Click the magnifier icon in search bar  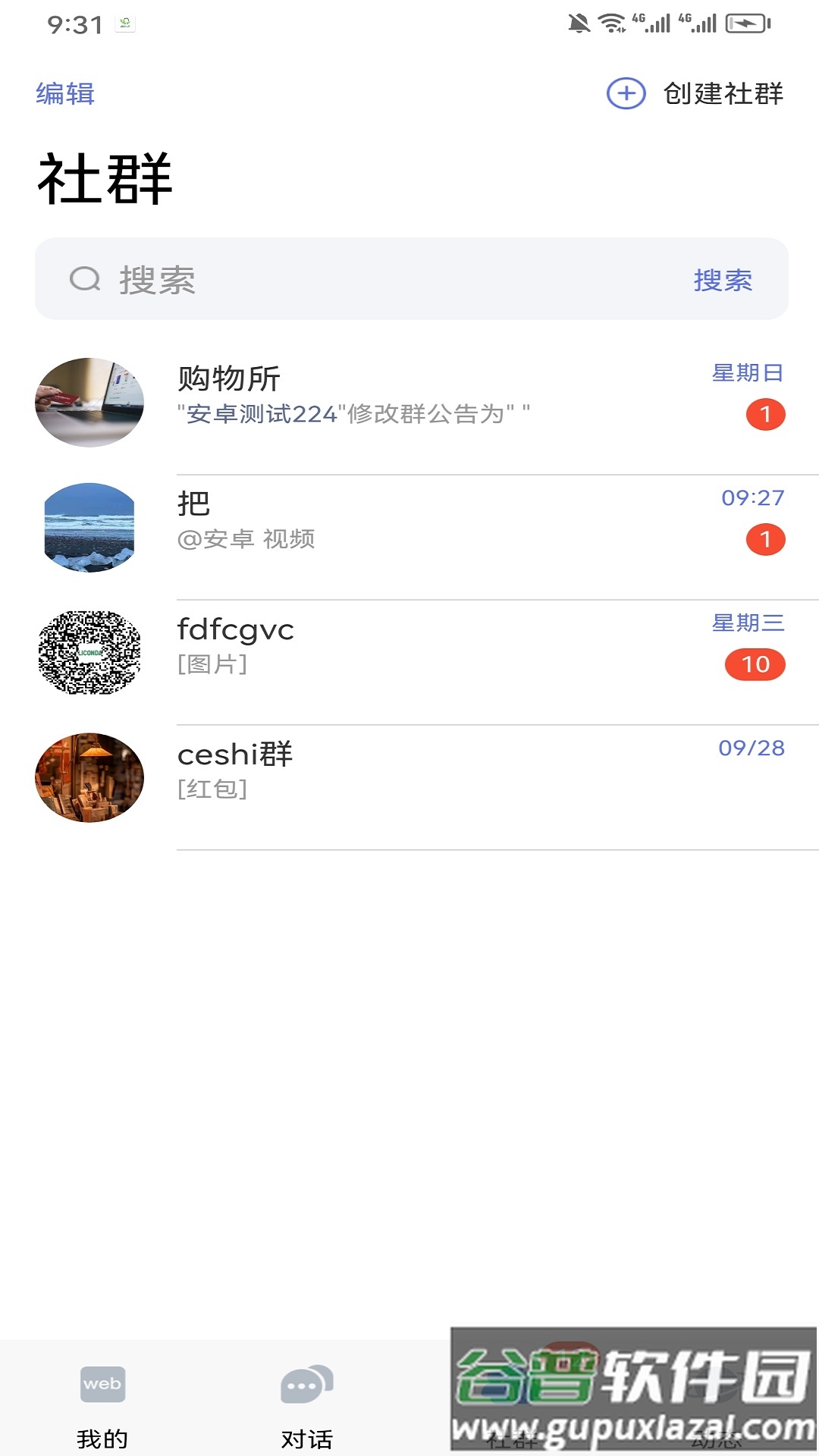pyautogui.click(x=86, y=280)
